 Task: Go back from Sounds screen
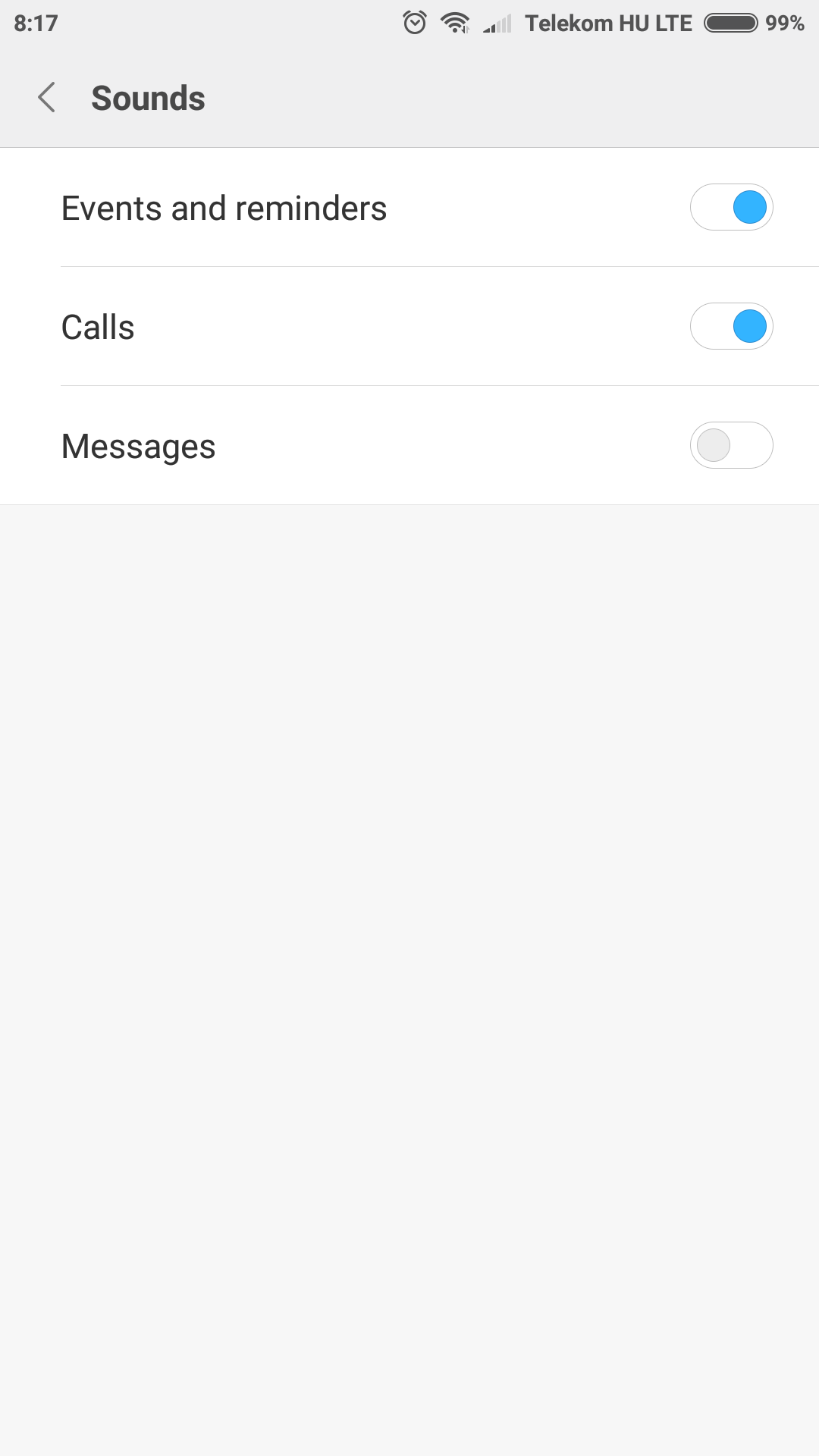(x=47, y=98)
